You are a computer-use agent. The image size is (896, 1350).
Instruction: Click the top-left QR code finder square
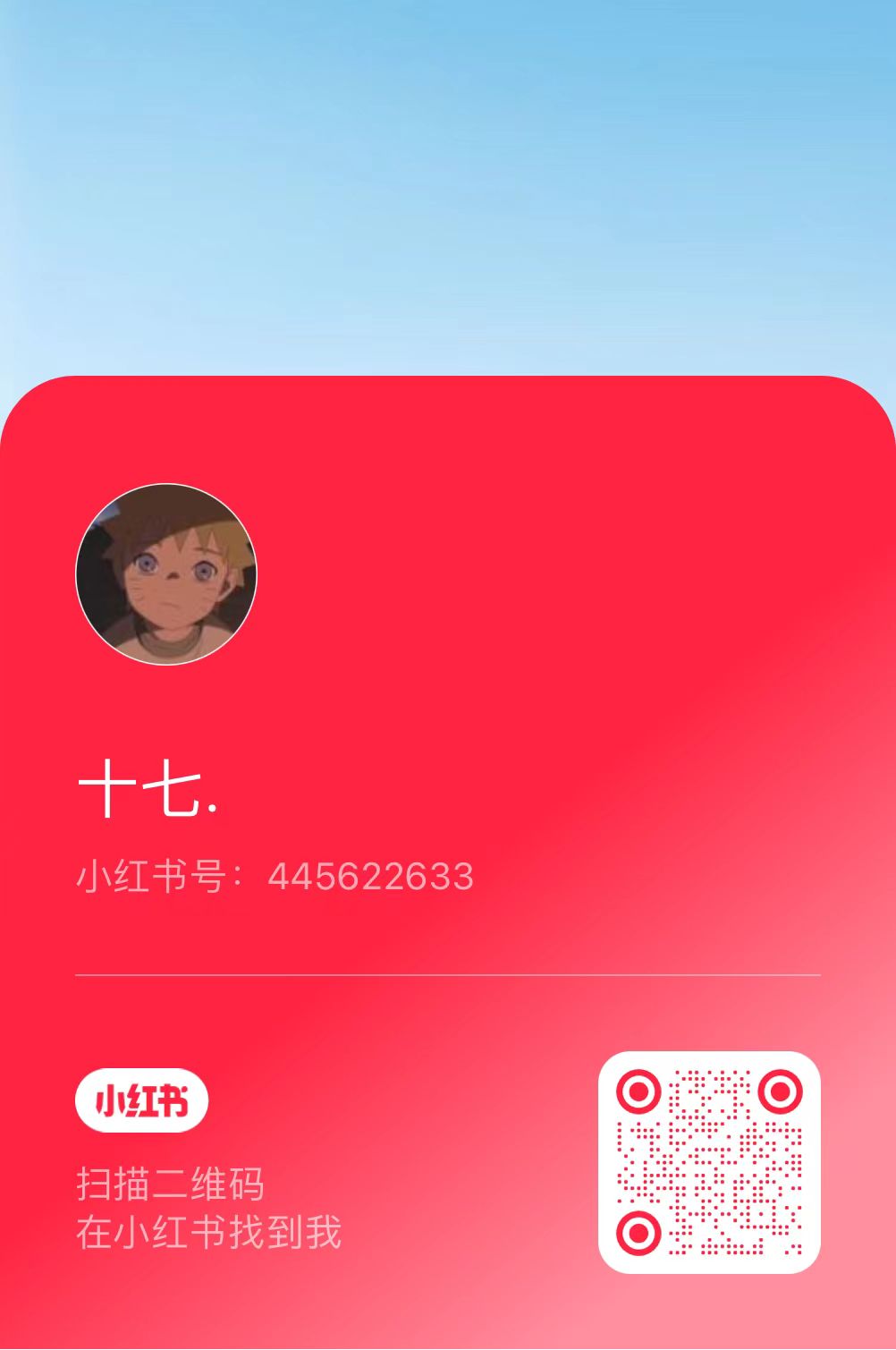coord(637,1092)
